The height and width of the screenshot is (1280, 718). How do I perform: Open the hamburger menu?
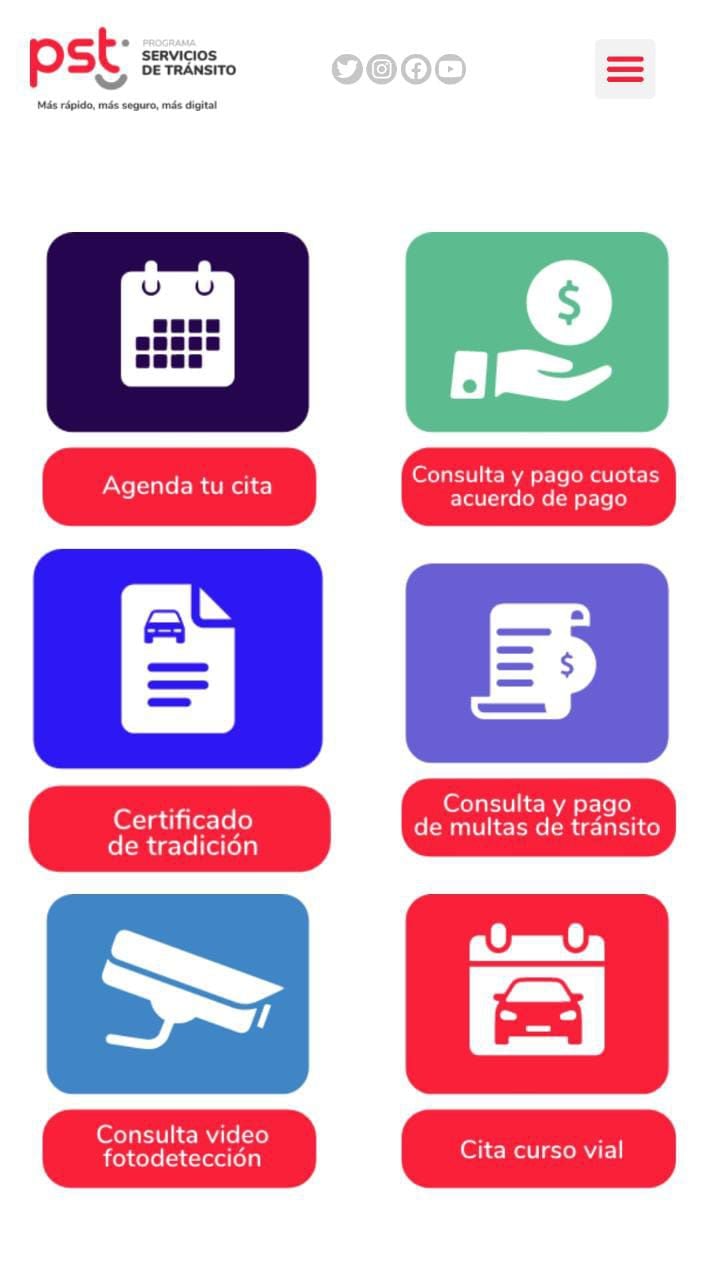(625, 69)
